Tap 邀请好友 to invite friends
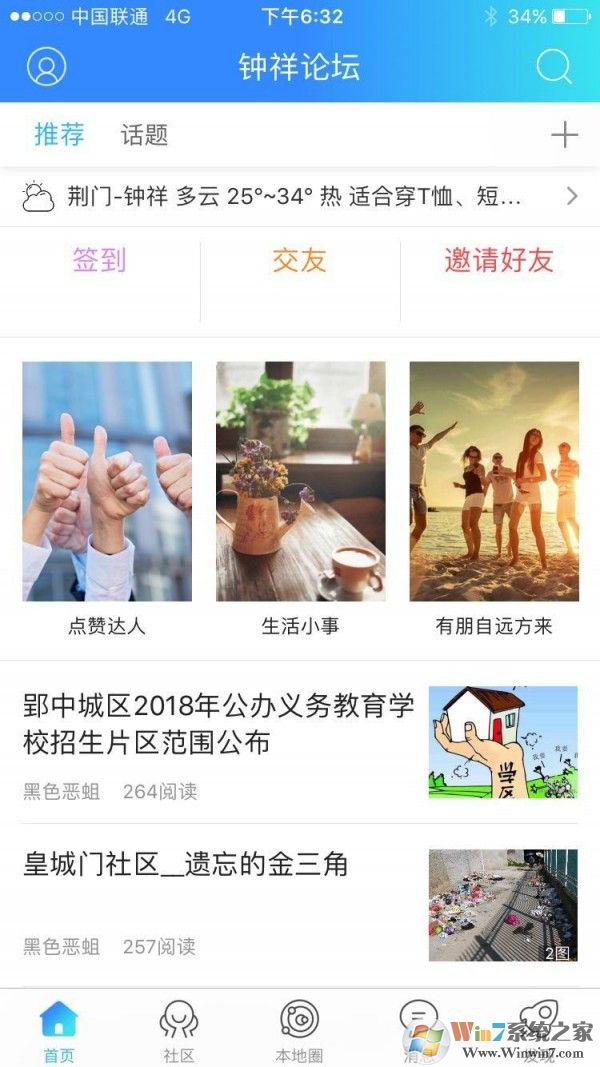 point(498,261)
